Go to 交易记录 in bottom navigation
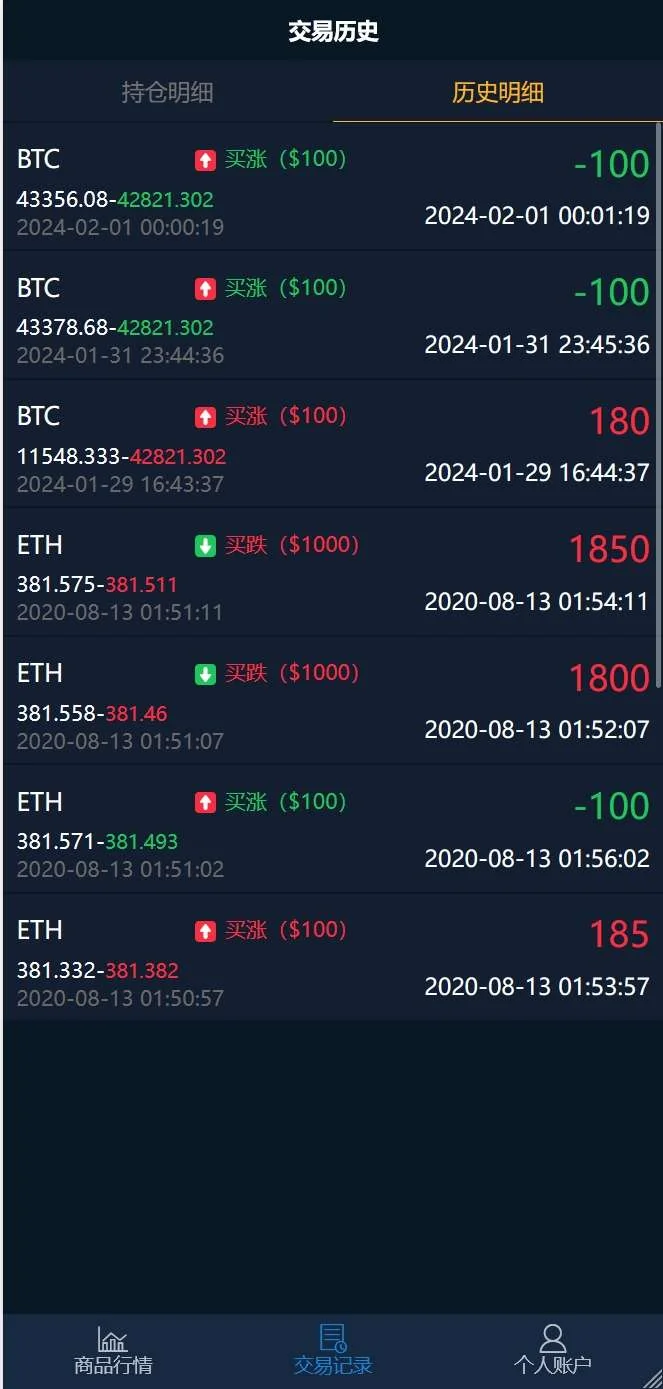Viewport: 663px width, 1389px height. pyautogui.click(x=332, y=1350)
